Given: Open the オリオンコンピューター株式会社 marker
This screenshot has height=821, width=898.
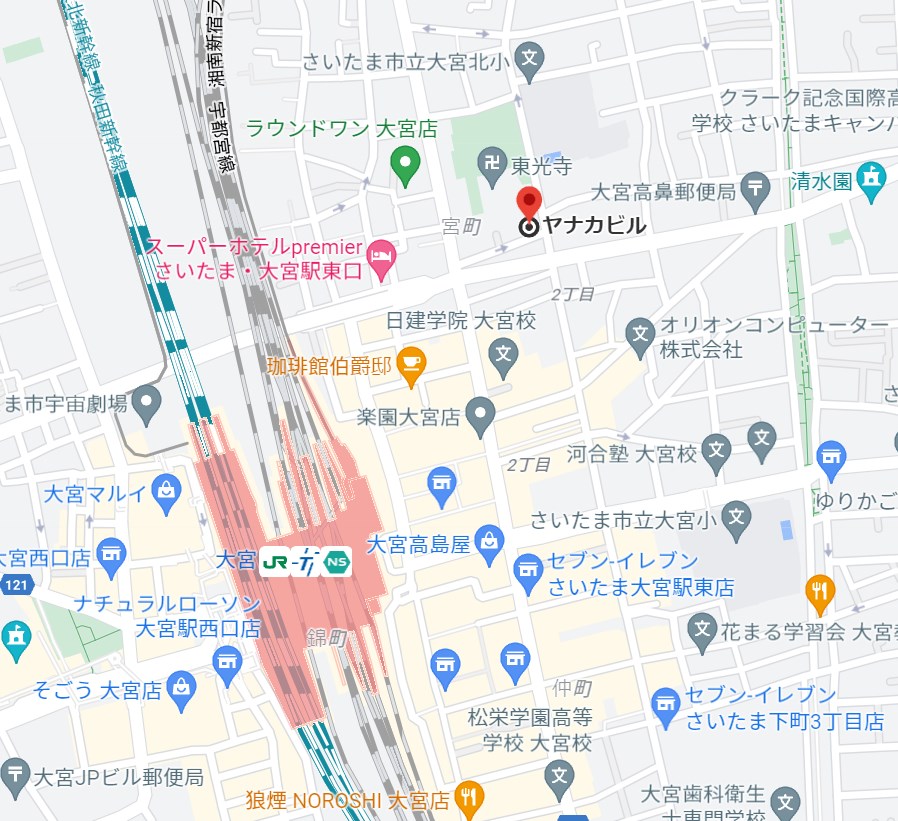Looking at the screenshot, I should click(x=641, y=335).
